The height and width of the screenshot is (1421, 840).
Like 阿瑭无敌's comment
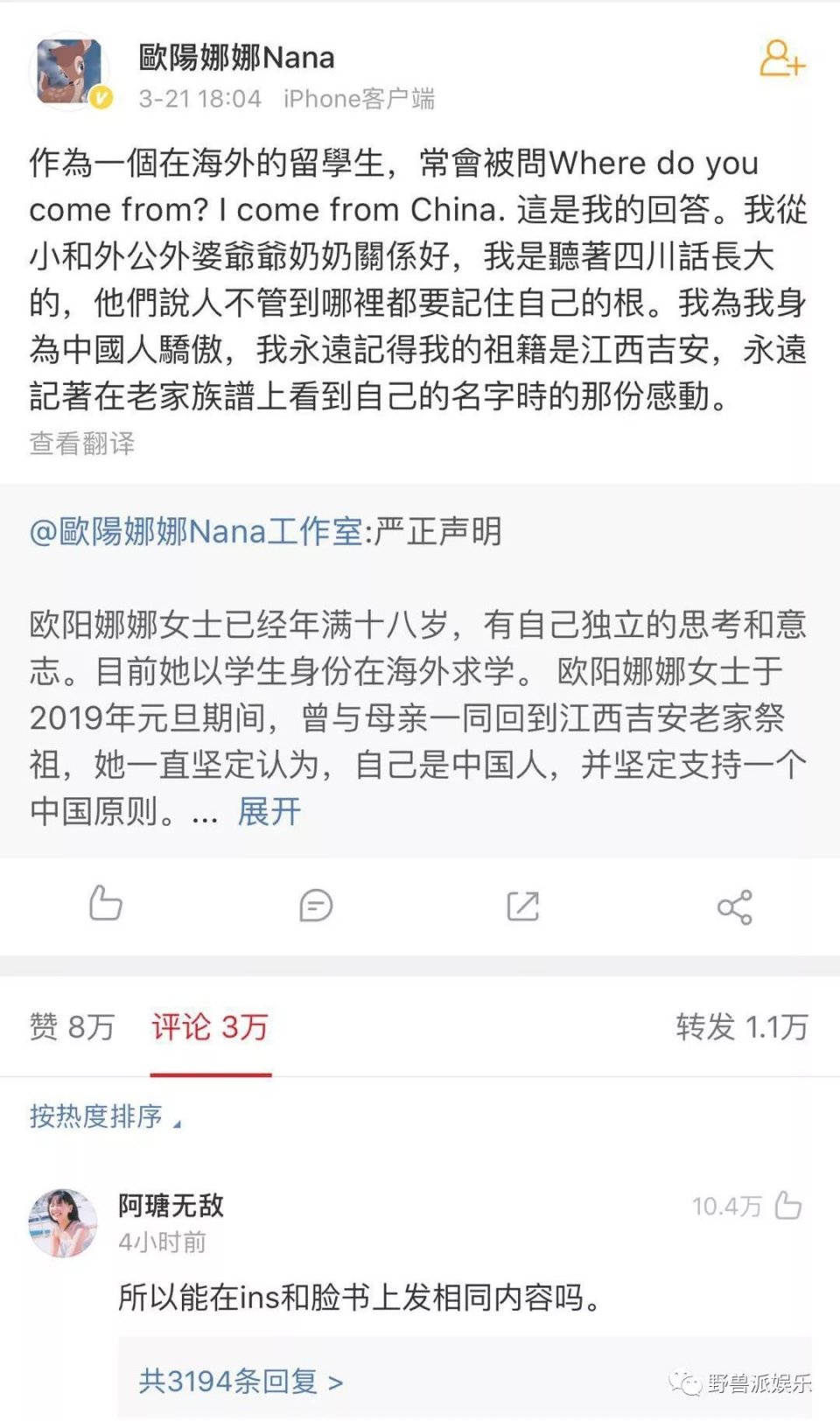click(x=787, y=1206)
